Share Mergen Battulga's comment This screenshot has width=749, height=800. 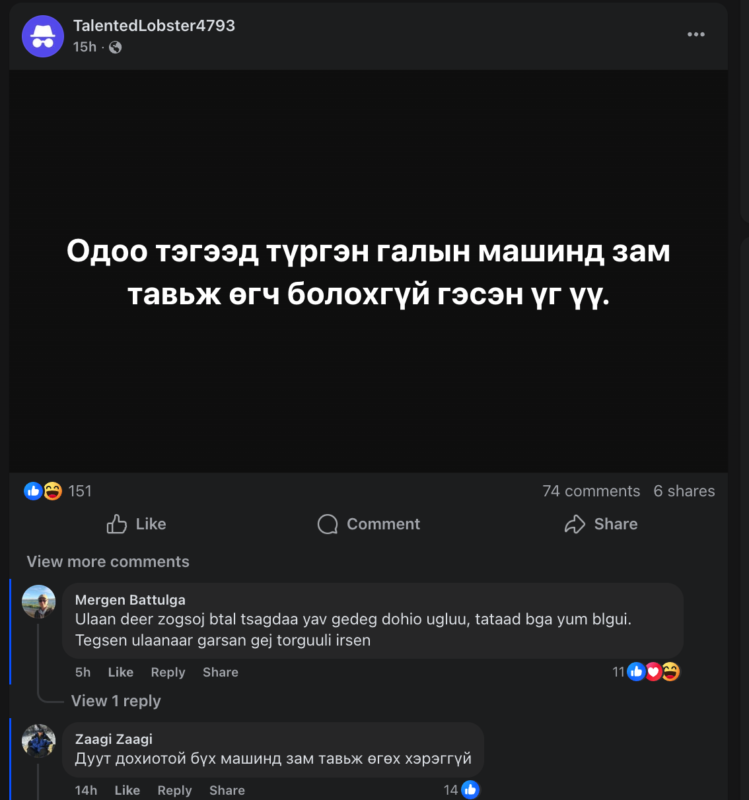tap(220, 672)
